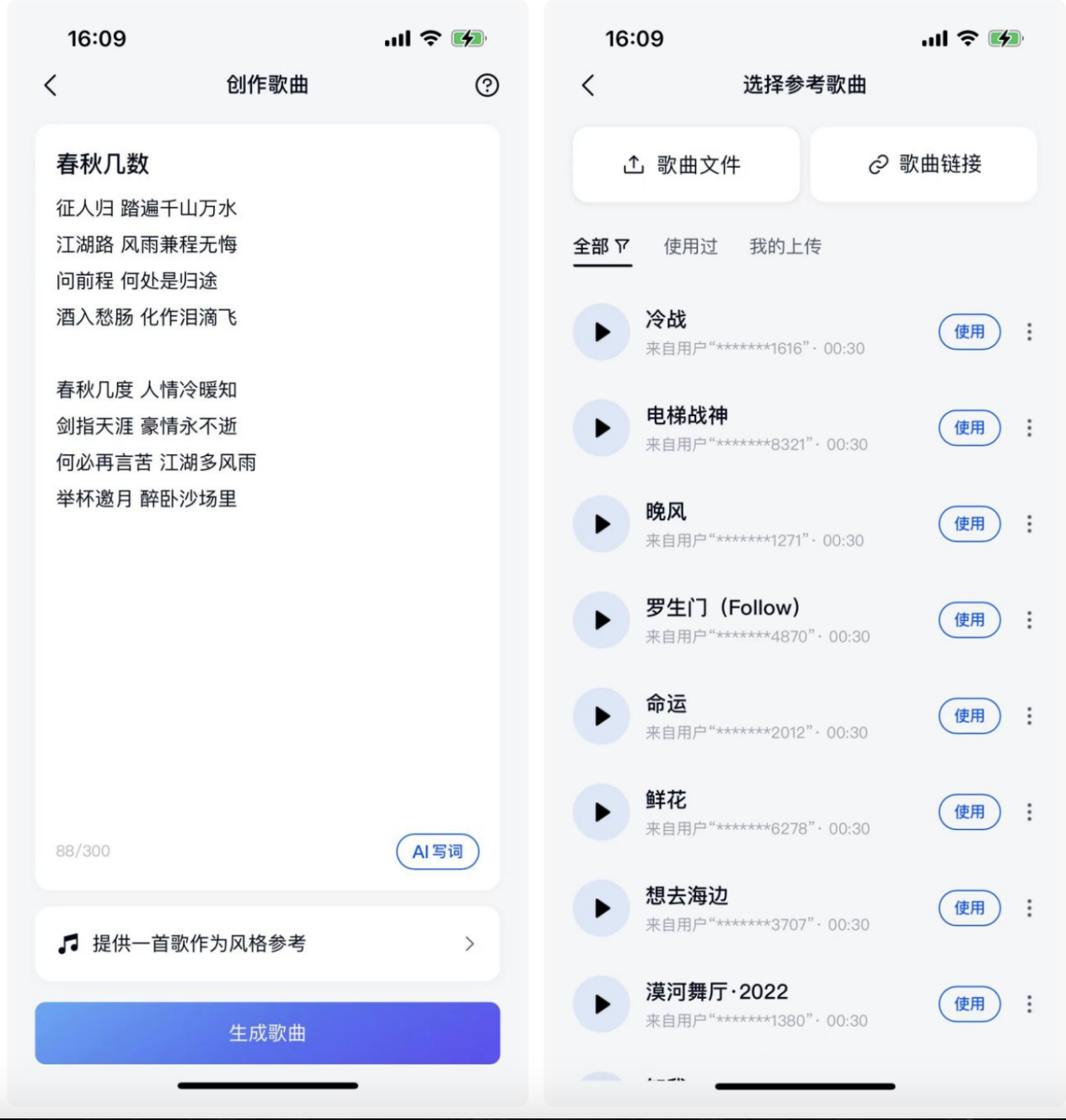Open 提供一首歌作为风格参考 row

pos(267,944)
